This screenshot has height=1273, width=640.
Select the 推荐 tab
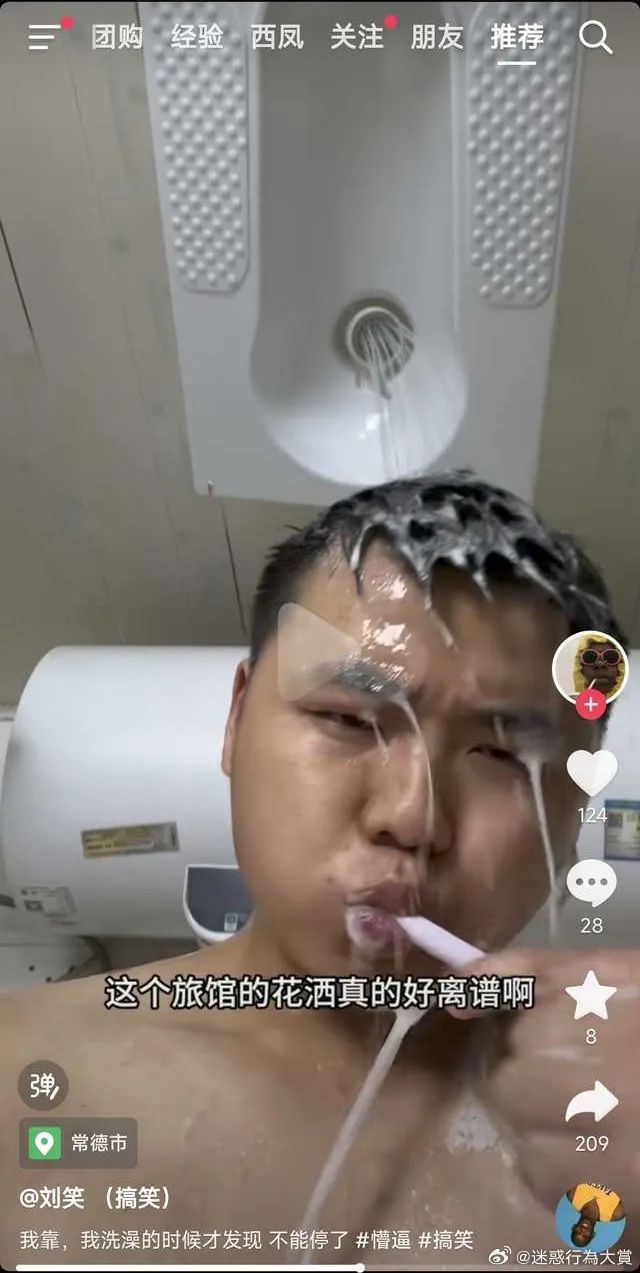517,37
